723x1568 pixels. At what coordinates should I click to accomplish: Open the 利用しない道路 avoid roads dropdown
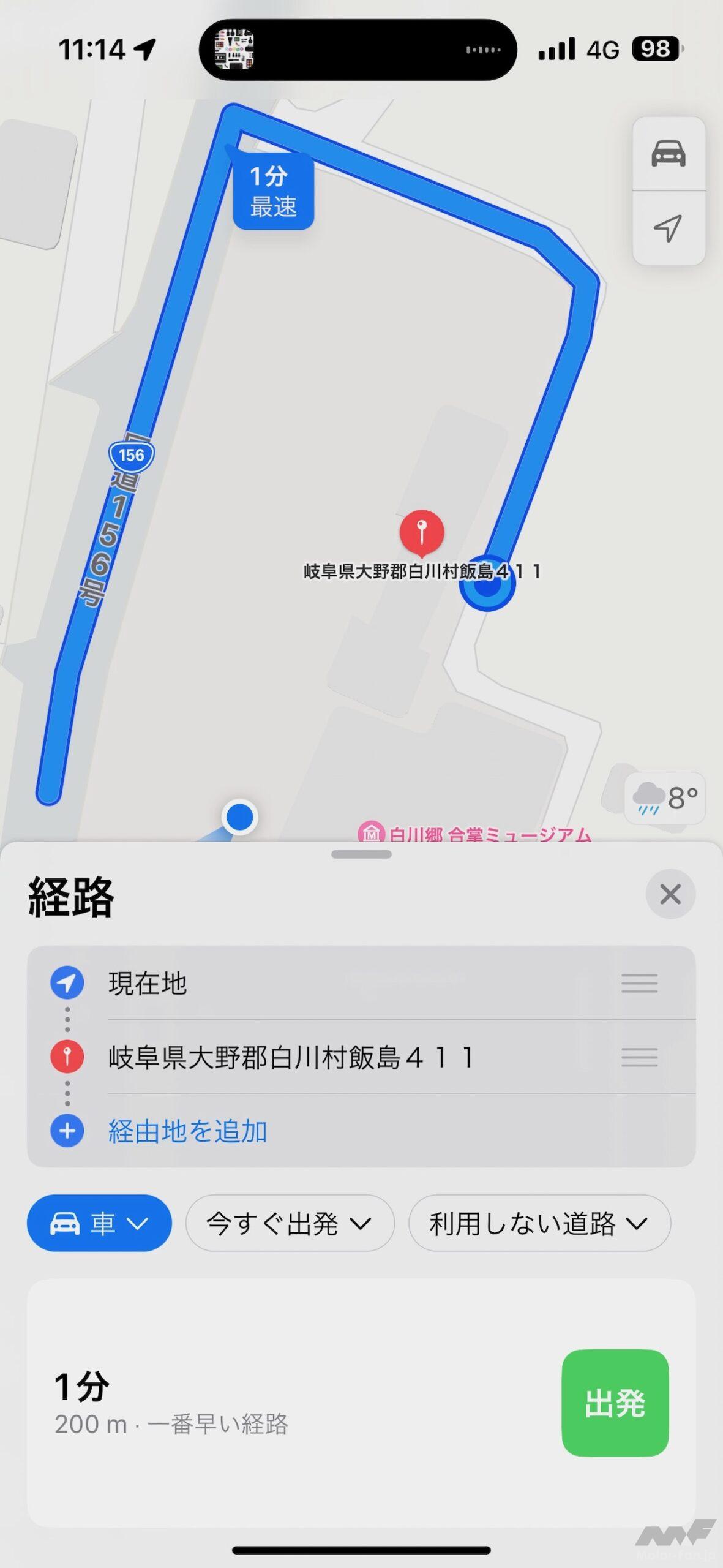point(539,1223)
